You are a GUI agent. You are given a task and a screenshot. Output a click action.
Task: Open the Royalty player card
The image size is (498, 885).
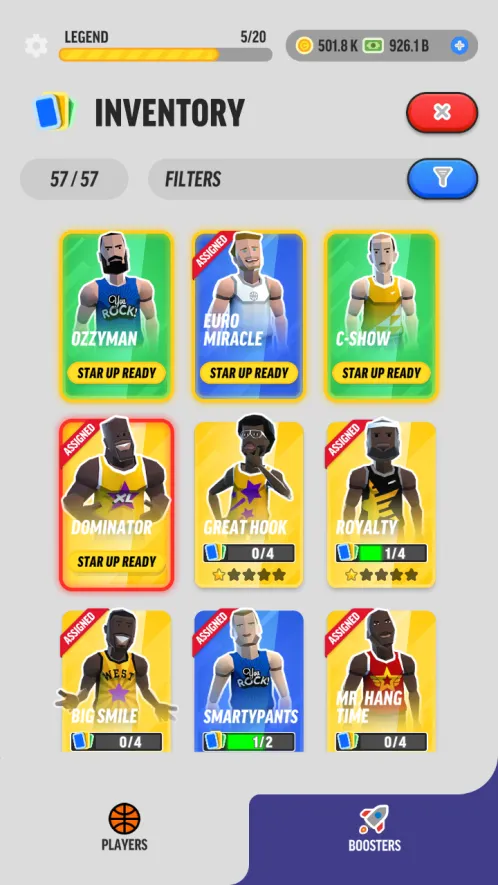382,504
